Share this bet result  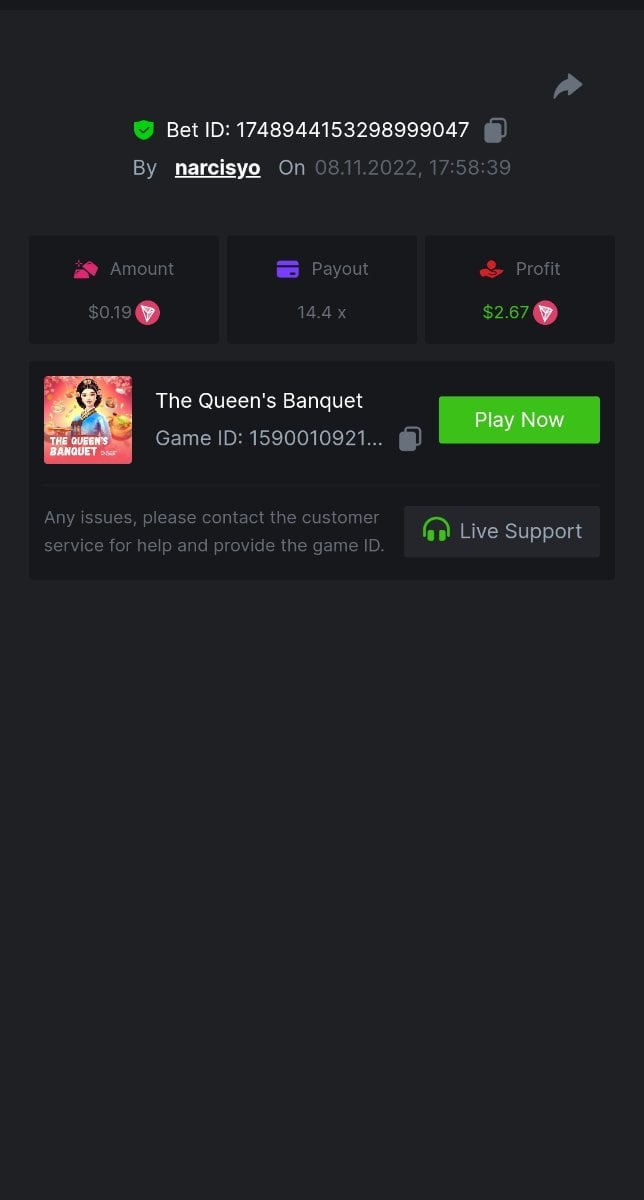[x=567, y=87]
